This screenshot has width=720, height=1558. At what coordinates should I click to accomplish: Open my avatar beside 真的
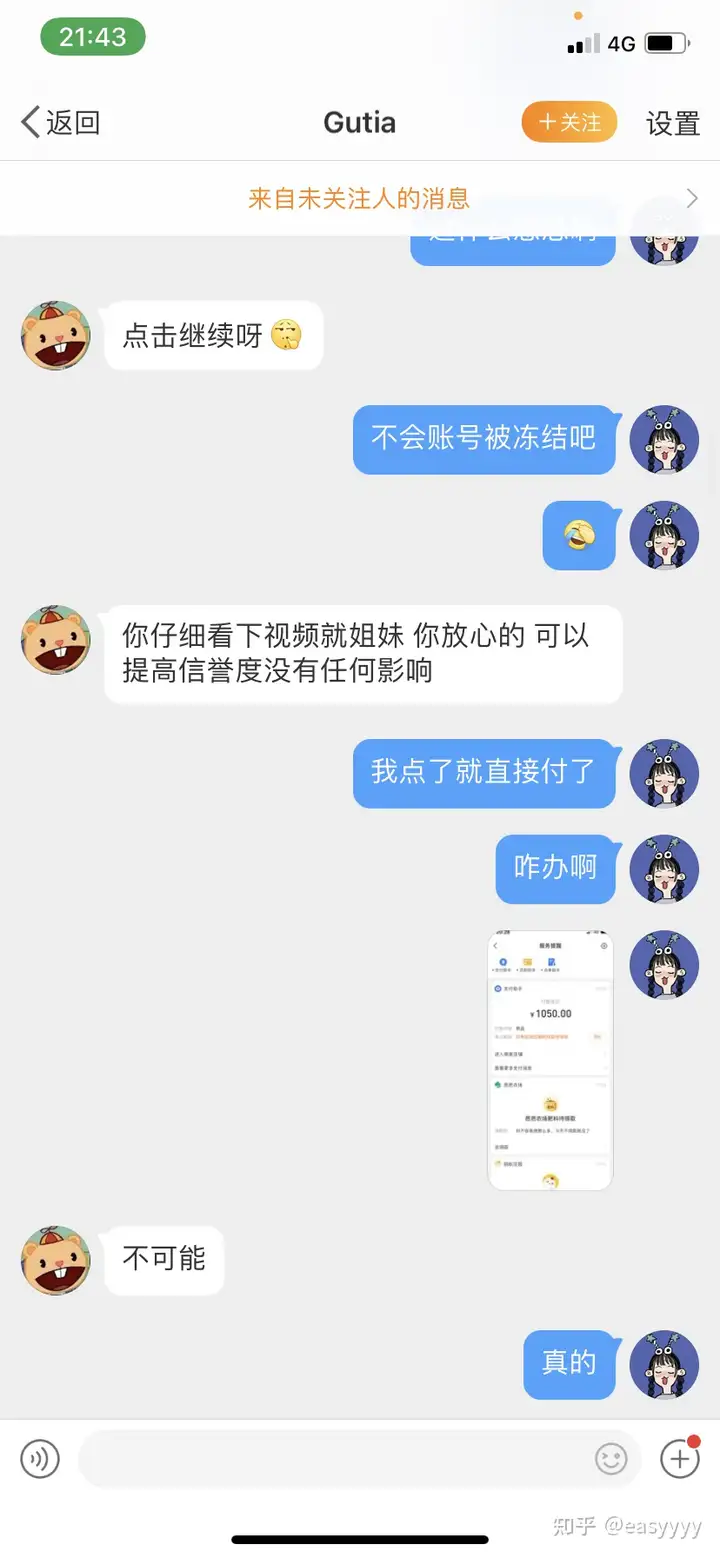(664, 1365)
